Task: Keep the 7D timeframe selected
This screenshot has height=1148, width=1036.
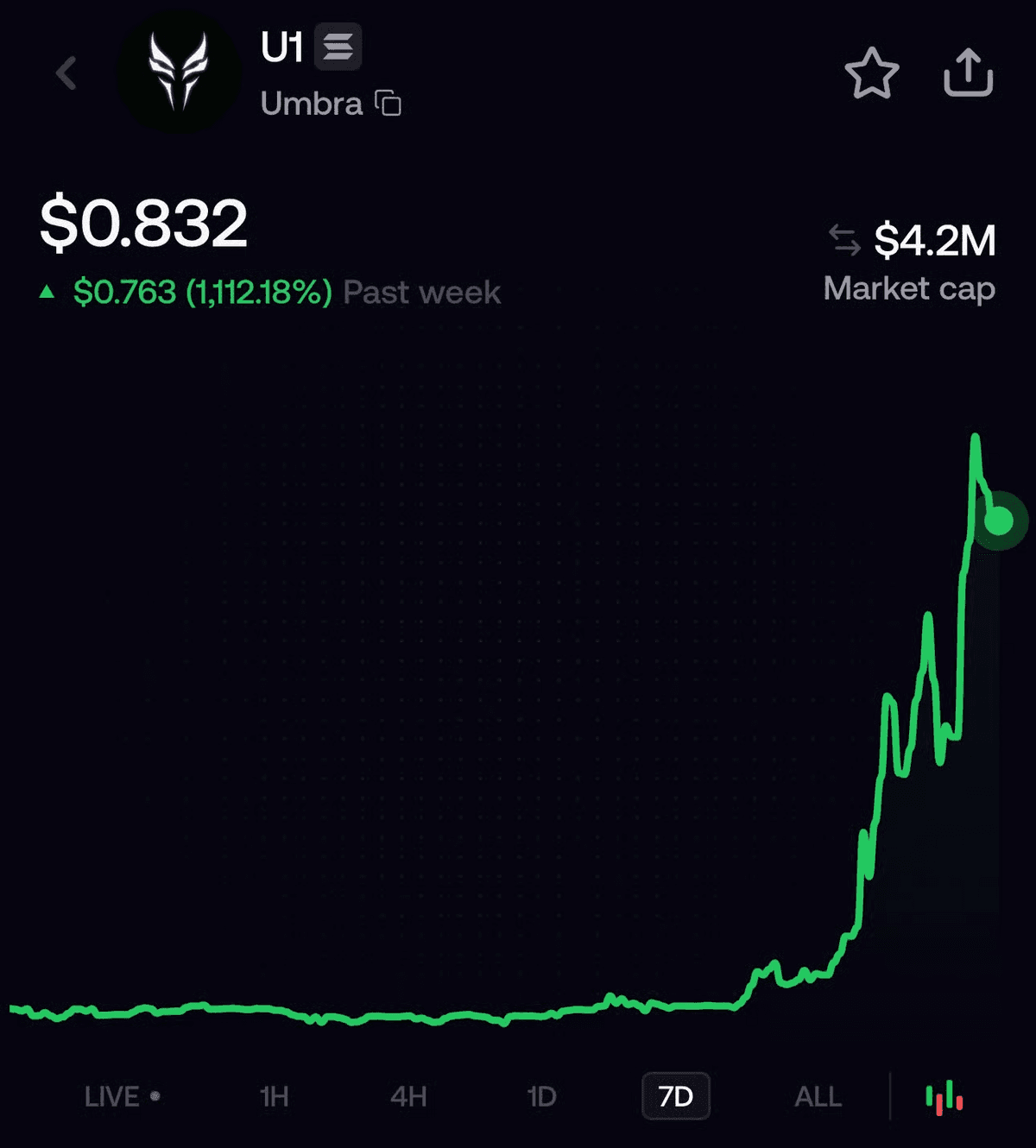Action: tap(676, 1096)
